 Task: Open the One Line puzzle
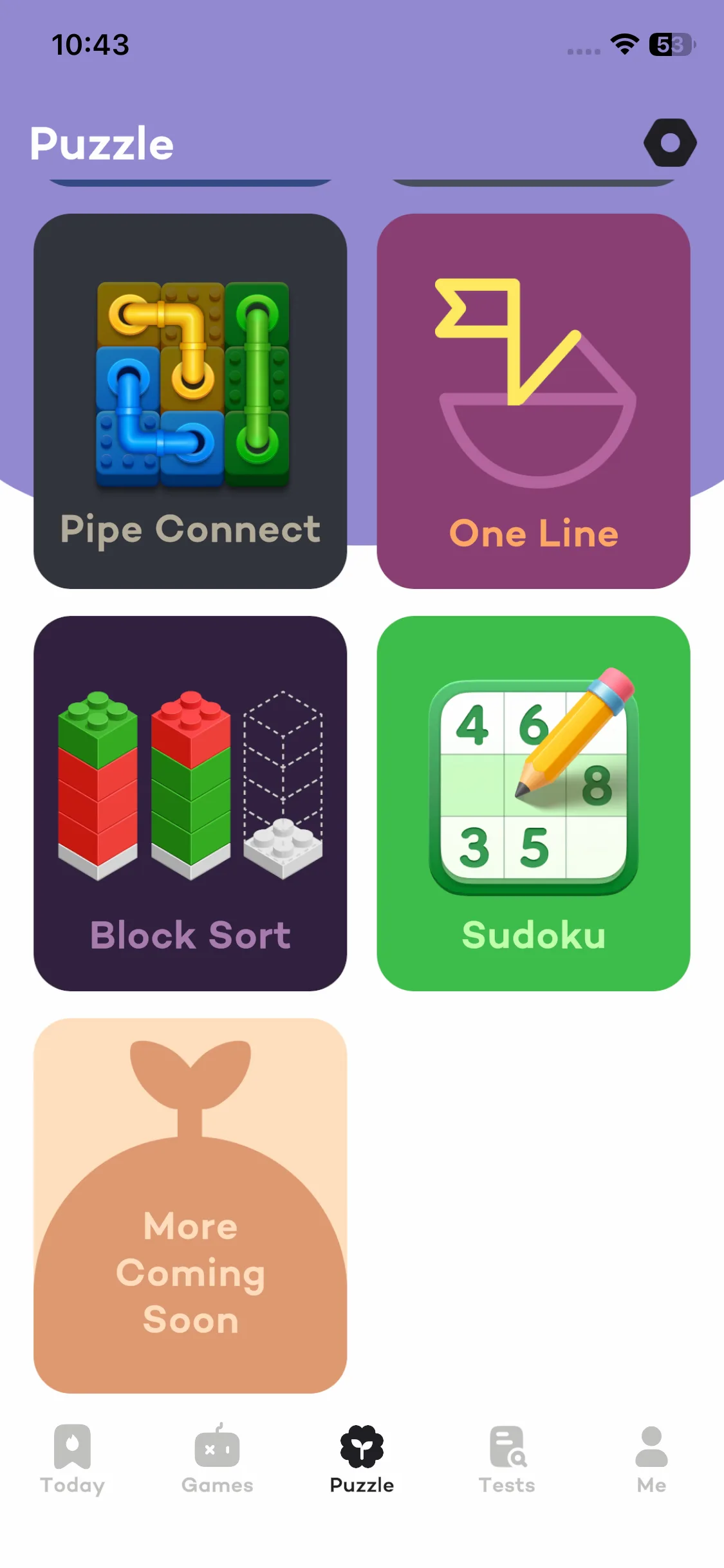pyautogui.click(x=534, y=400)
